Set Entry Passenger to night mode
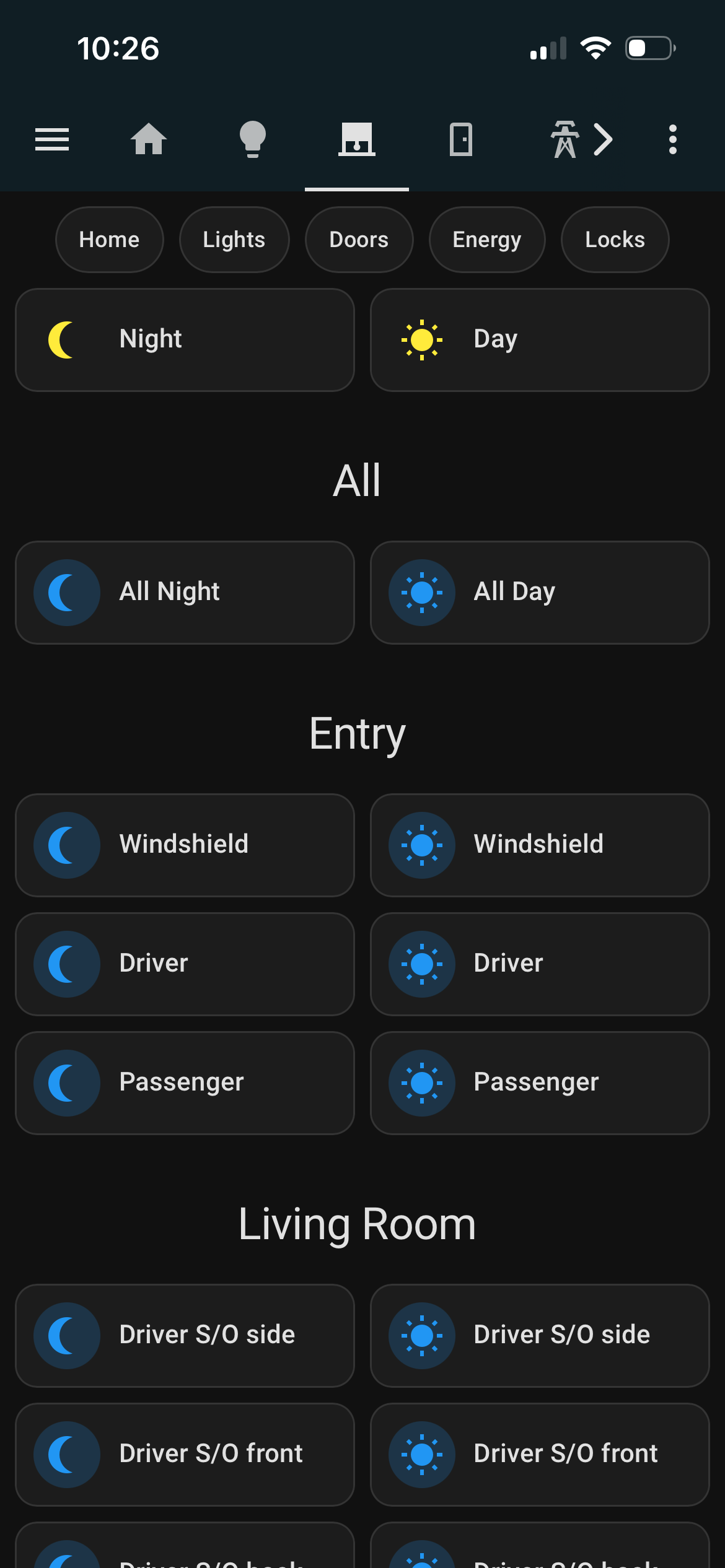725x1568 pixels. coord(185,1083)
